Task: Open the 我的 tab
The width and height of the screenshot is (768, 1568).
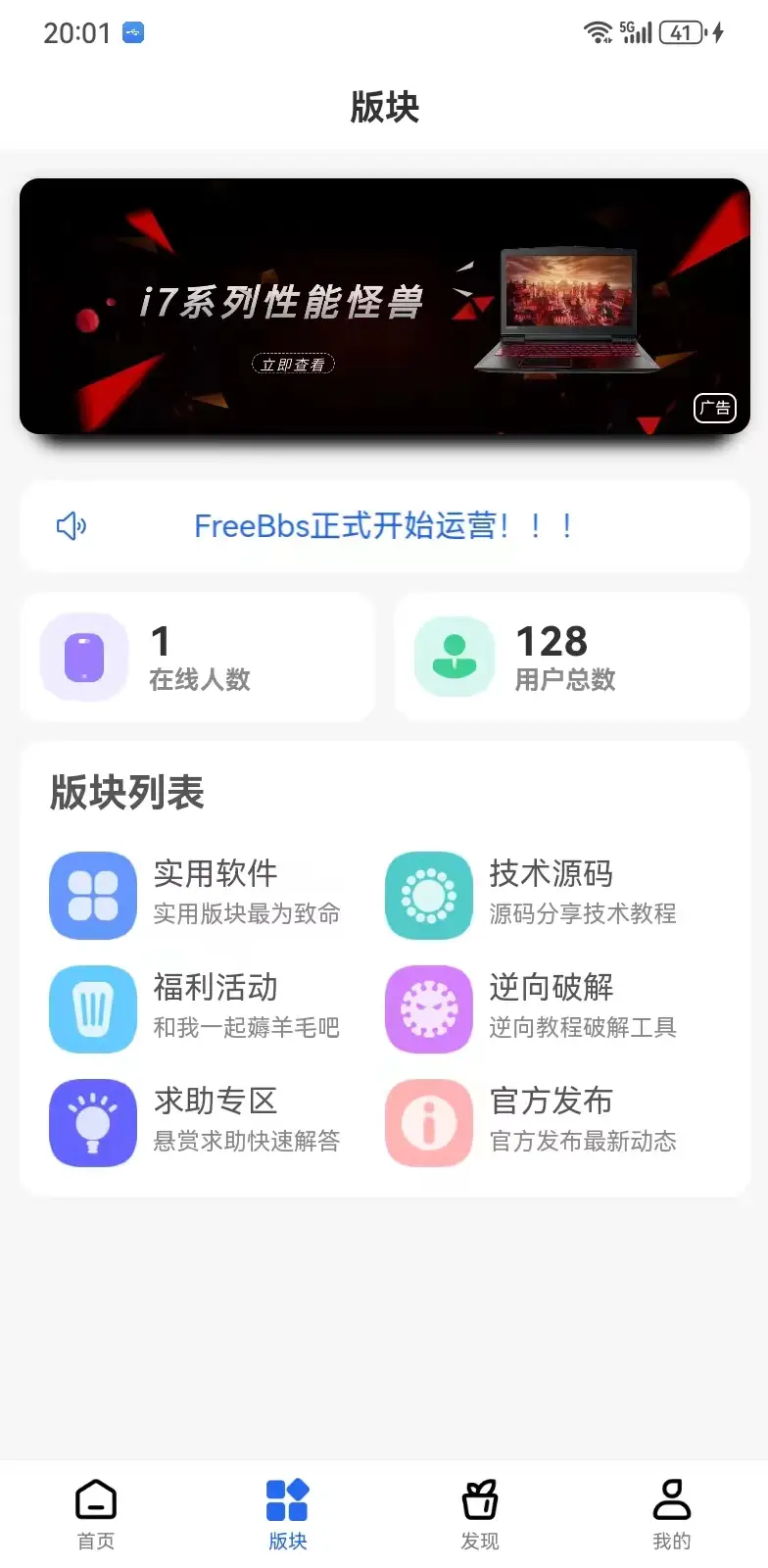Action: (x=672, y=1514)
